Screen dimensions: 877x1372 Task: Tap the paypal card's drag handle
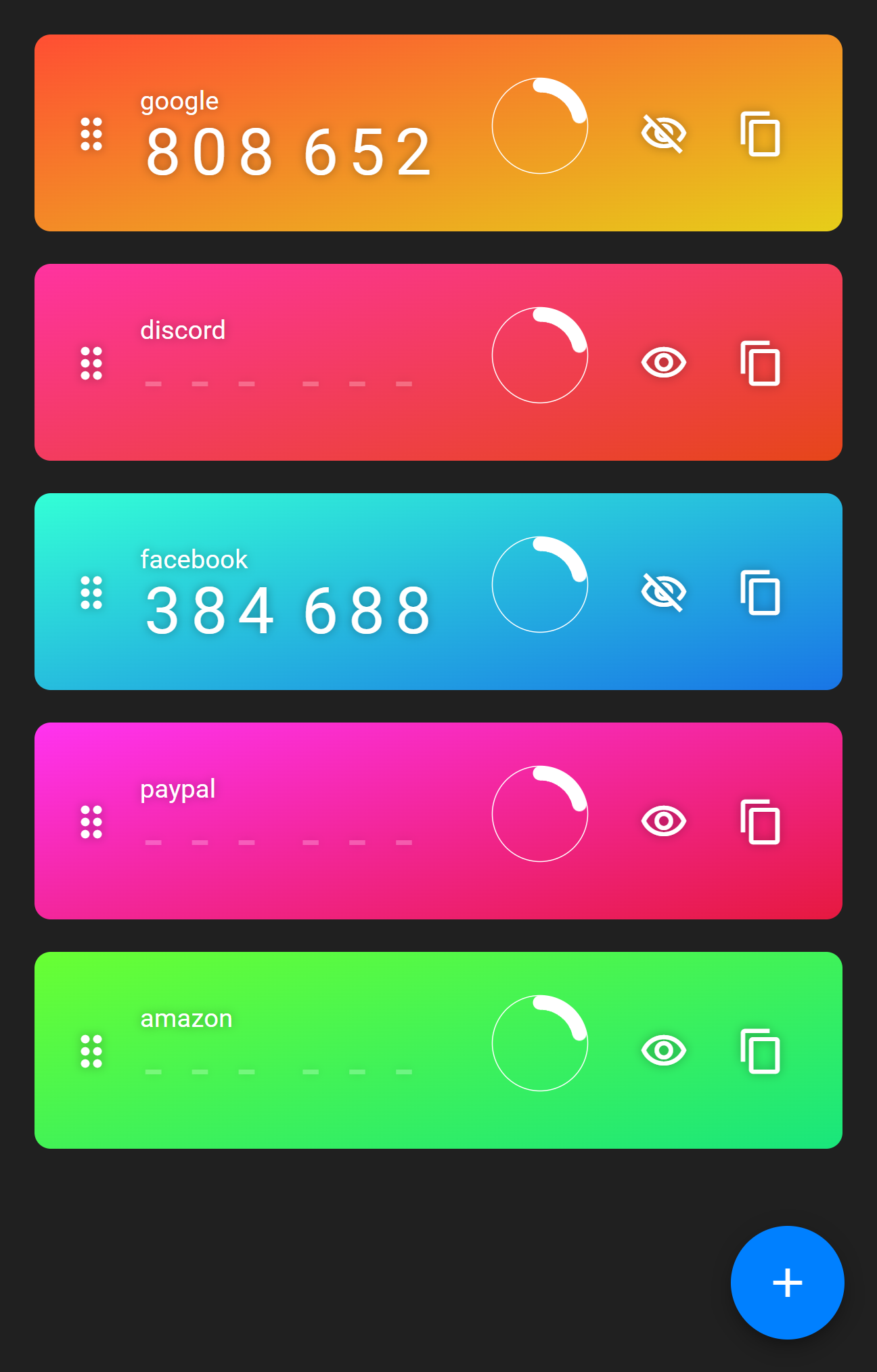91,822
